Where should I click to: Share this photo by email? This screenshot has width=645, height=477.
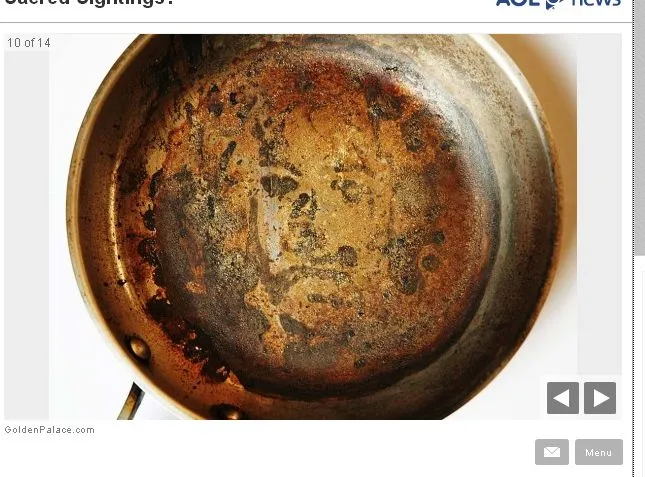(552, 452)
